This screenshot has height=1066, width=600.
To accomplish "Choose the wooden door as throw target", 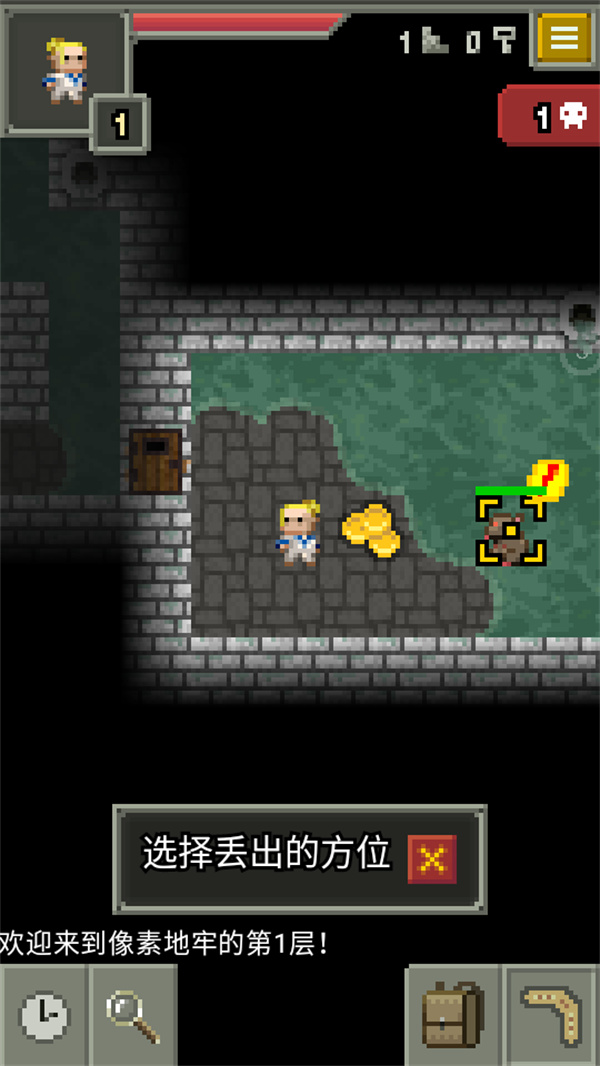I will pos(156,461).
